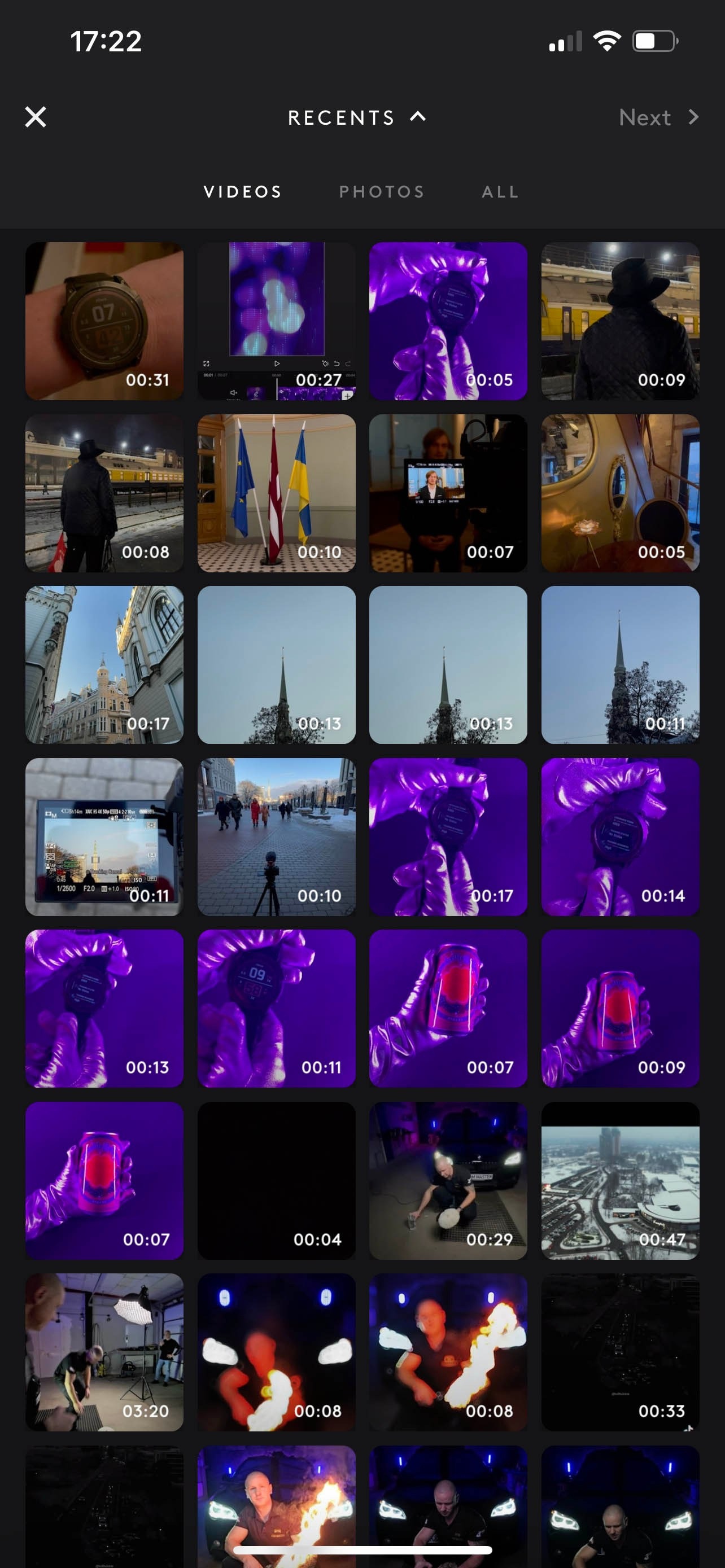Switch to the PHOTOS tab
This screenshot has height=1568, width=725.
[x=381, y=191]
